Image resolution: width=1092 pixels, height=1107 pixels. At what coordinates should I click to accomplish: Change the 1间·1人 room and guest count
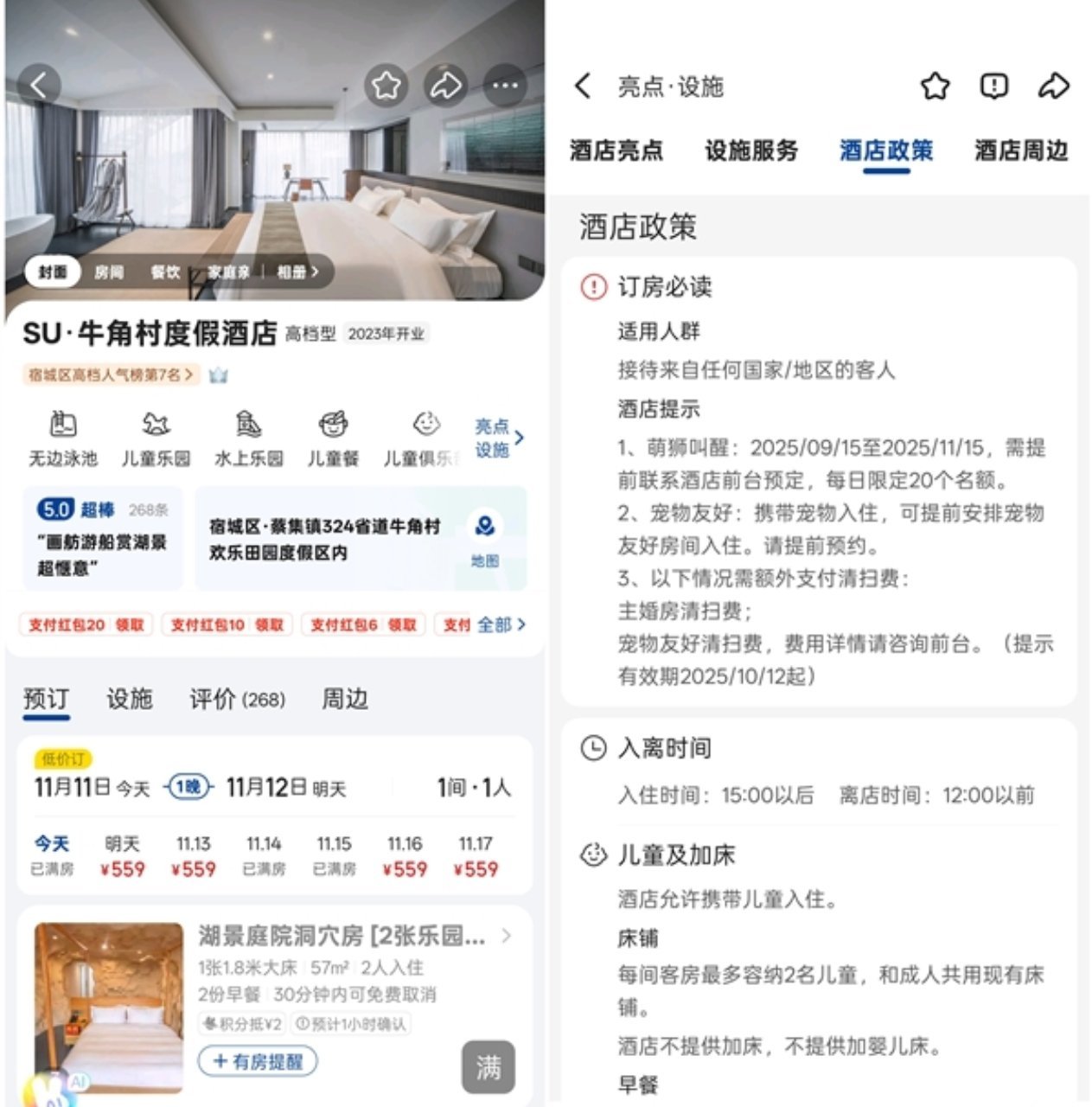pyautogui.click(x=473, y=788)
